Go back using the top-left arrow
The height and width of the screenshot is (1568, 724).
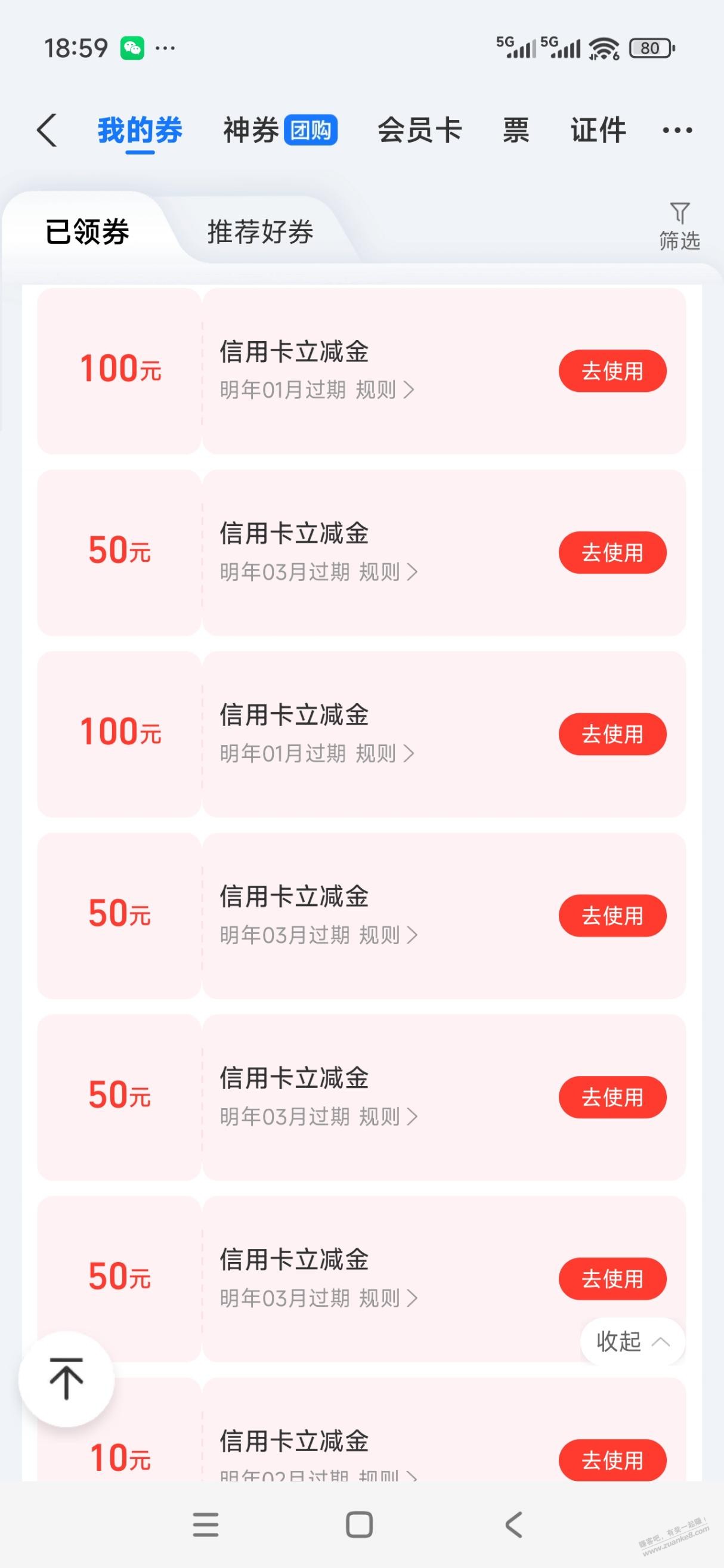tap(47, 129)
